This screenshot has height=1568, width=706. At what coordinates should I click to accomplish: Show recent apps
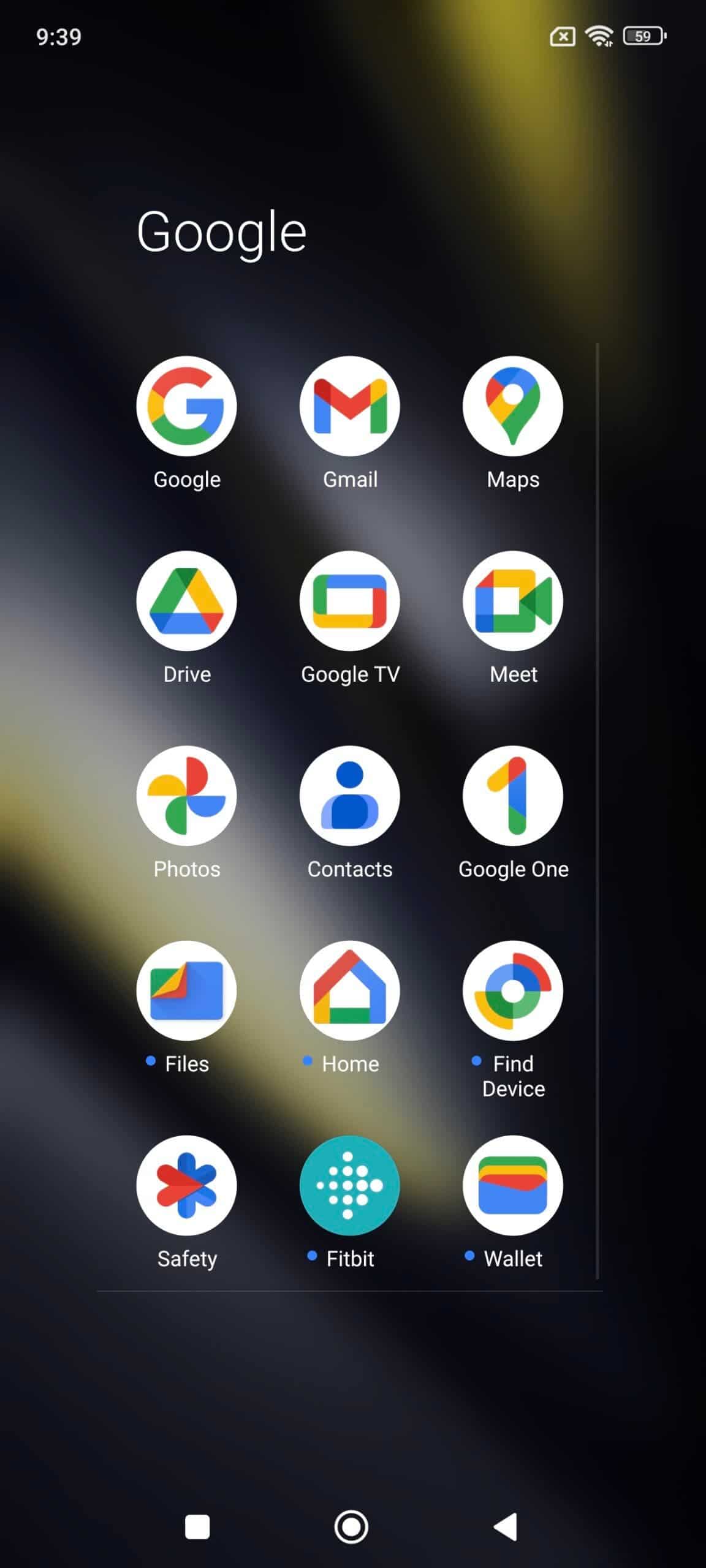(197, 1527)
